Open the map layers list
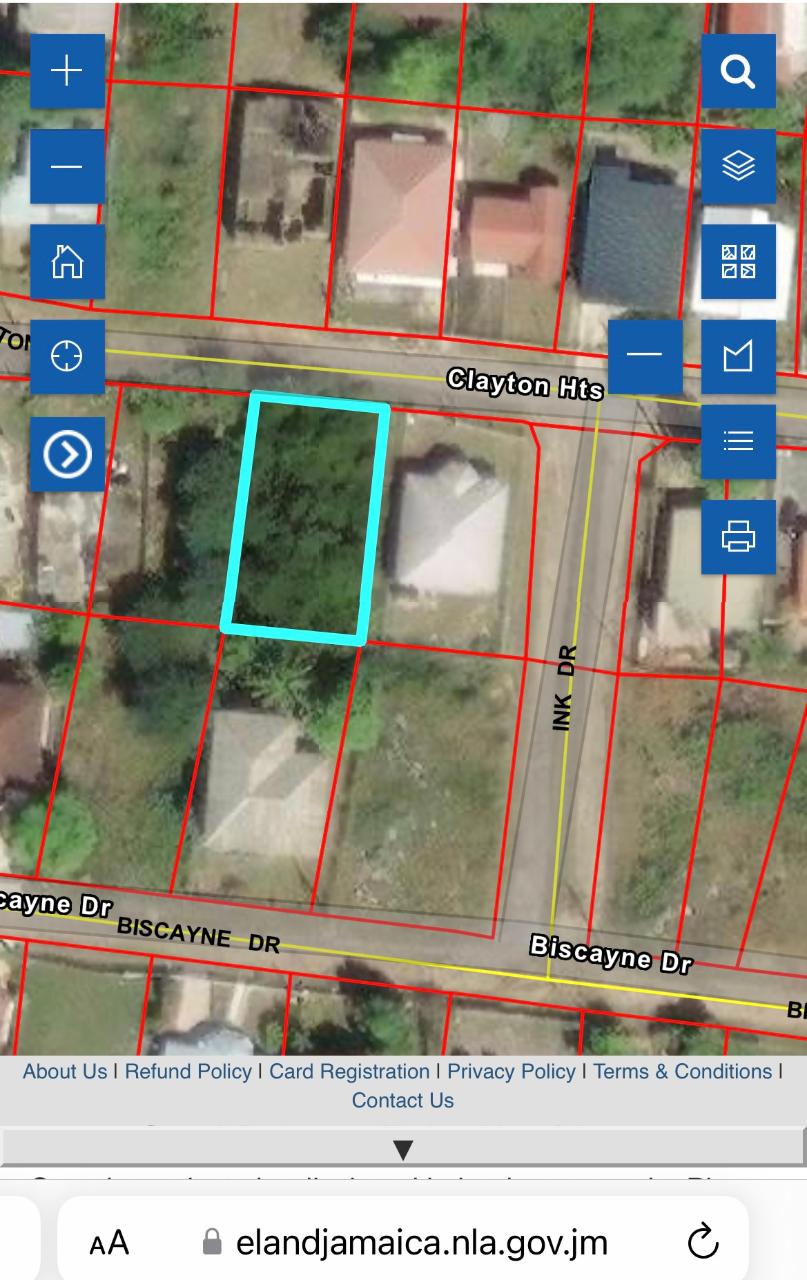 coord(738,166)
